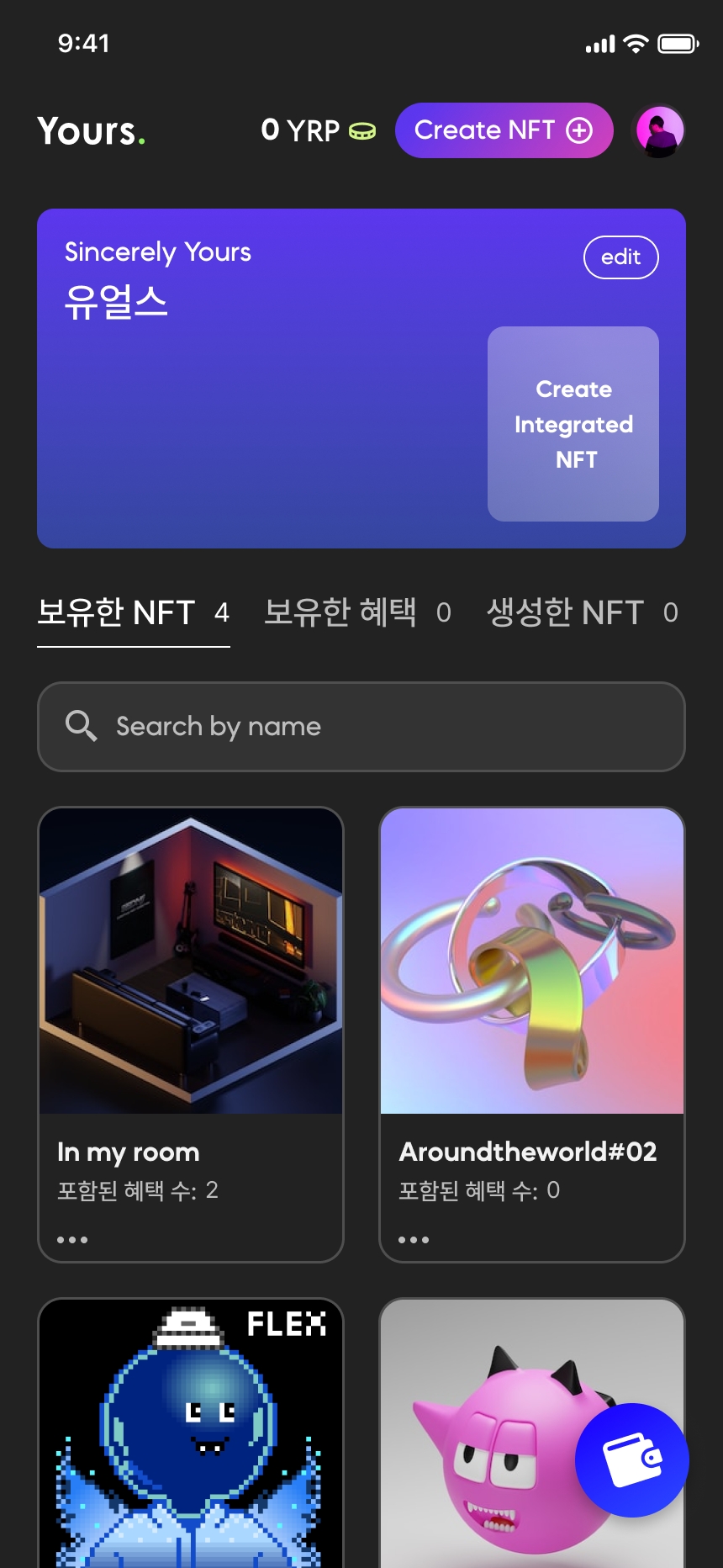
Task: Tap the Create NFT button
Action: (x=504, y=130)
